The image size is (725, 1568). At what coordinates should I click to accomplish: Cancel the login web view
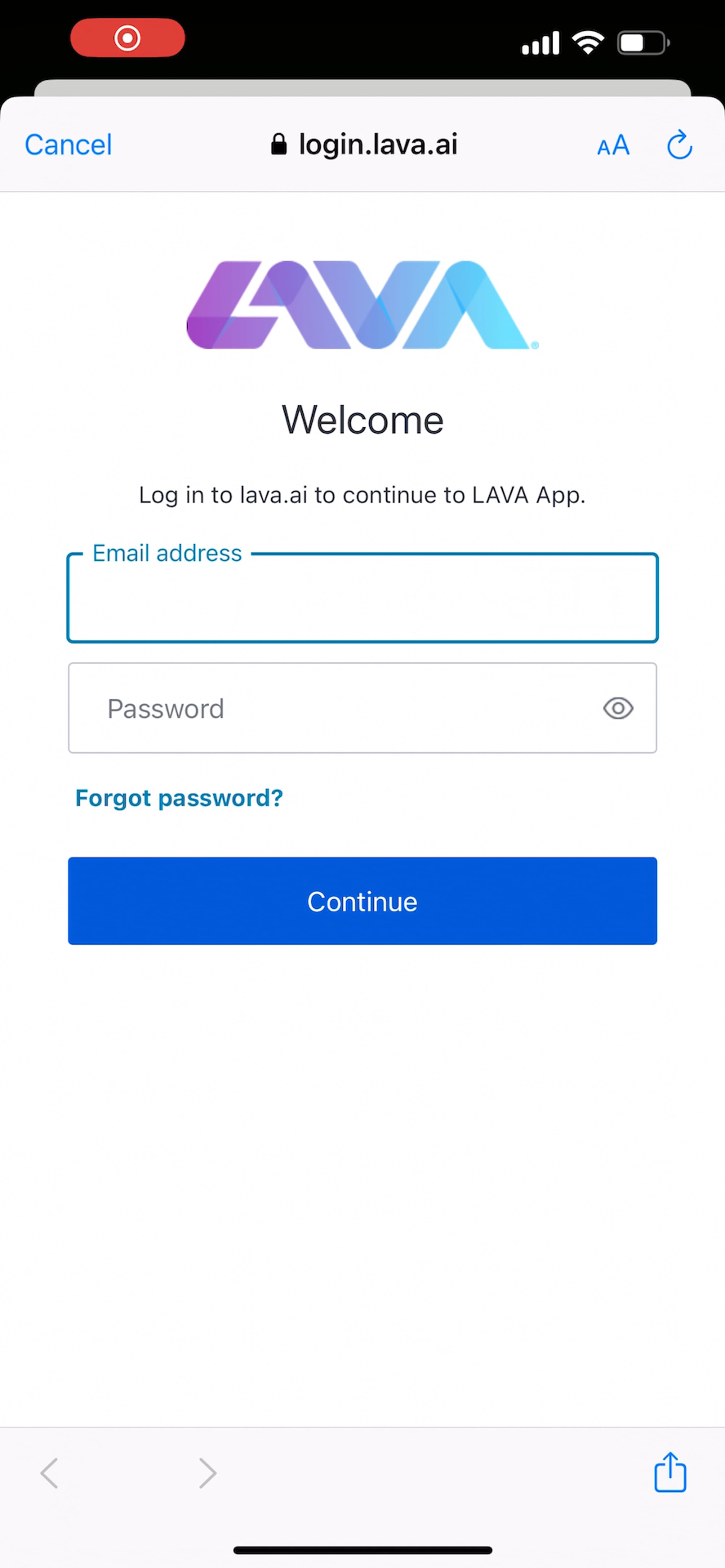pos(68,145)
